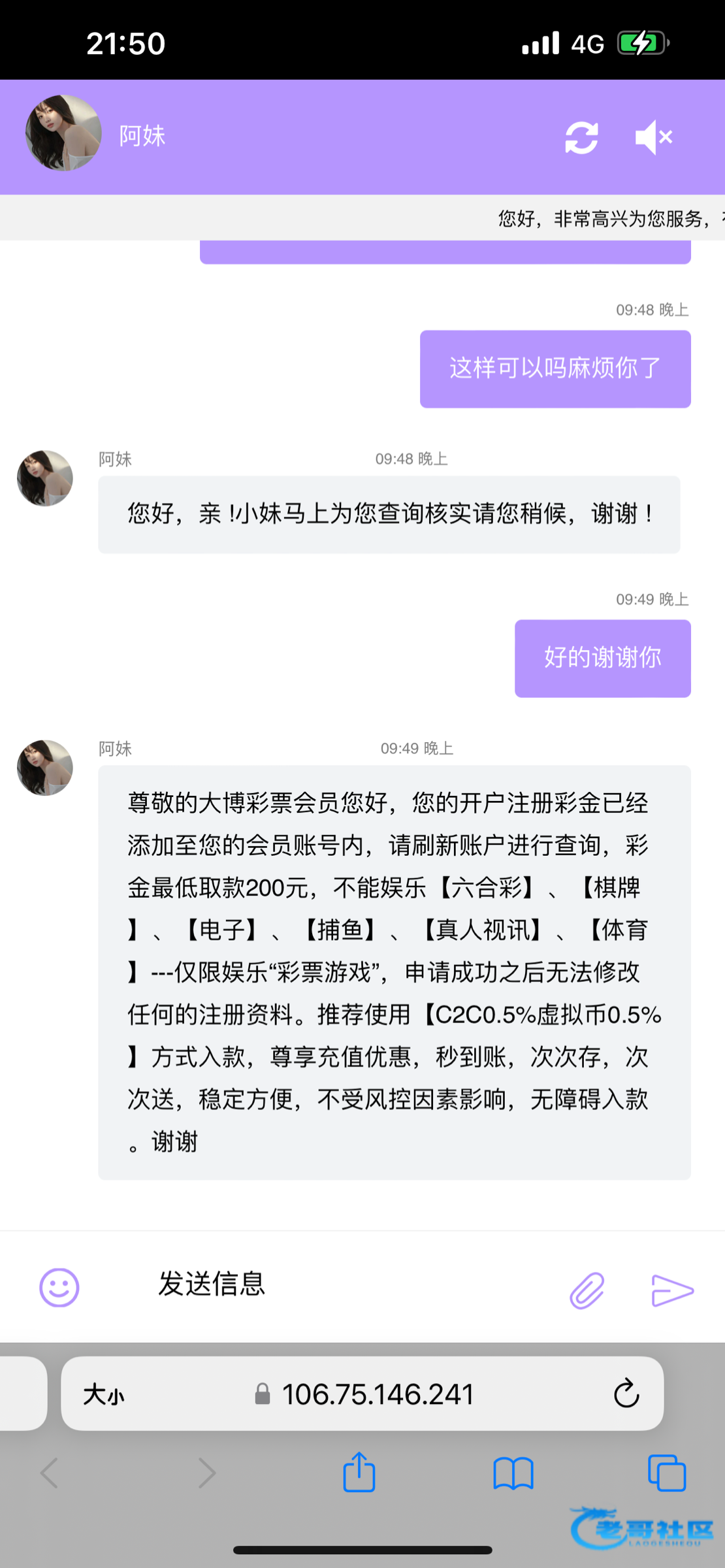Open Safari bookmarks
Viewport: 725px width, 1568px height.
tap(513, 1474)
